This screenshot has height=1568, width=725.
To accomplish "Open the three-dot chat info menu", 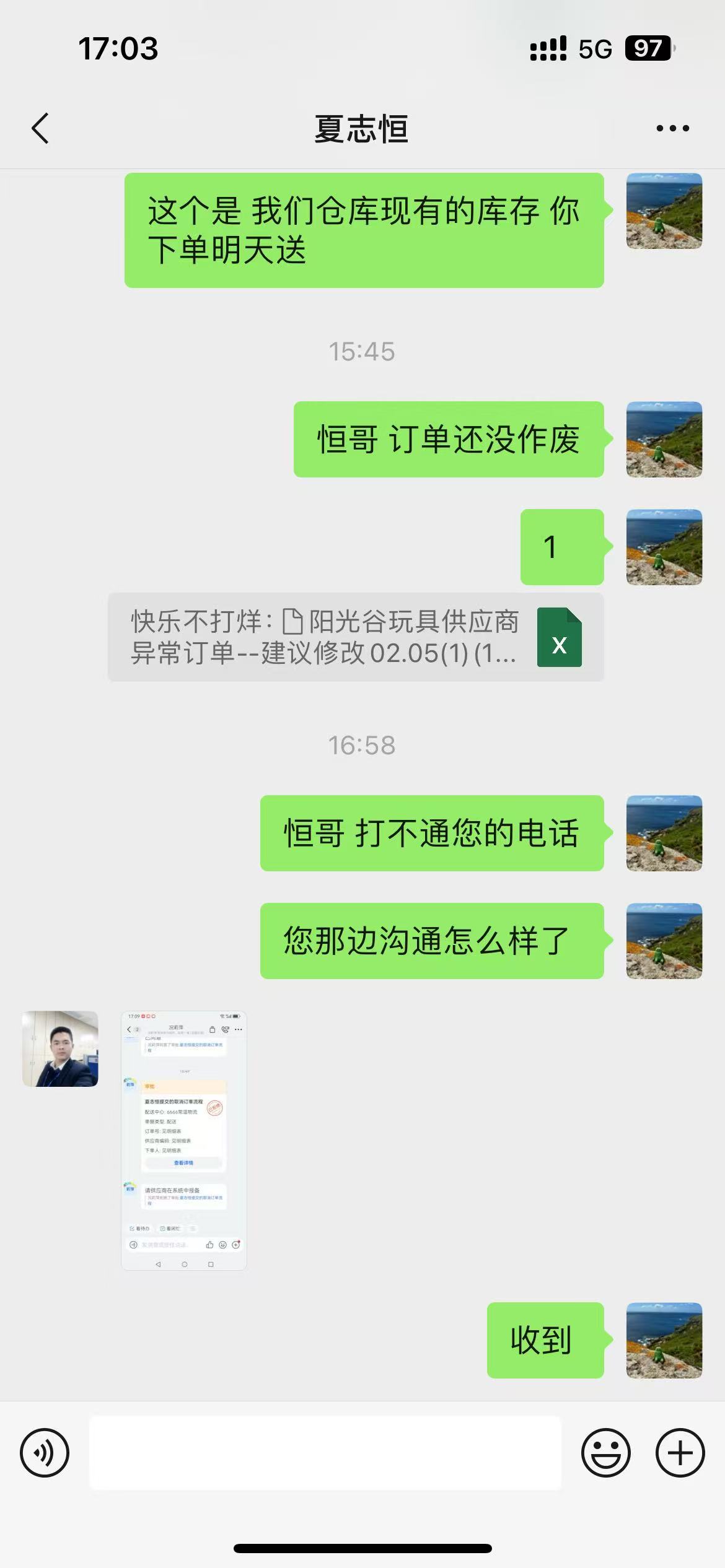I will [672, 128].
